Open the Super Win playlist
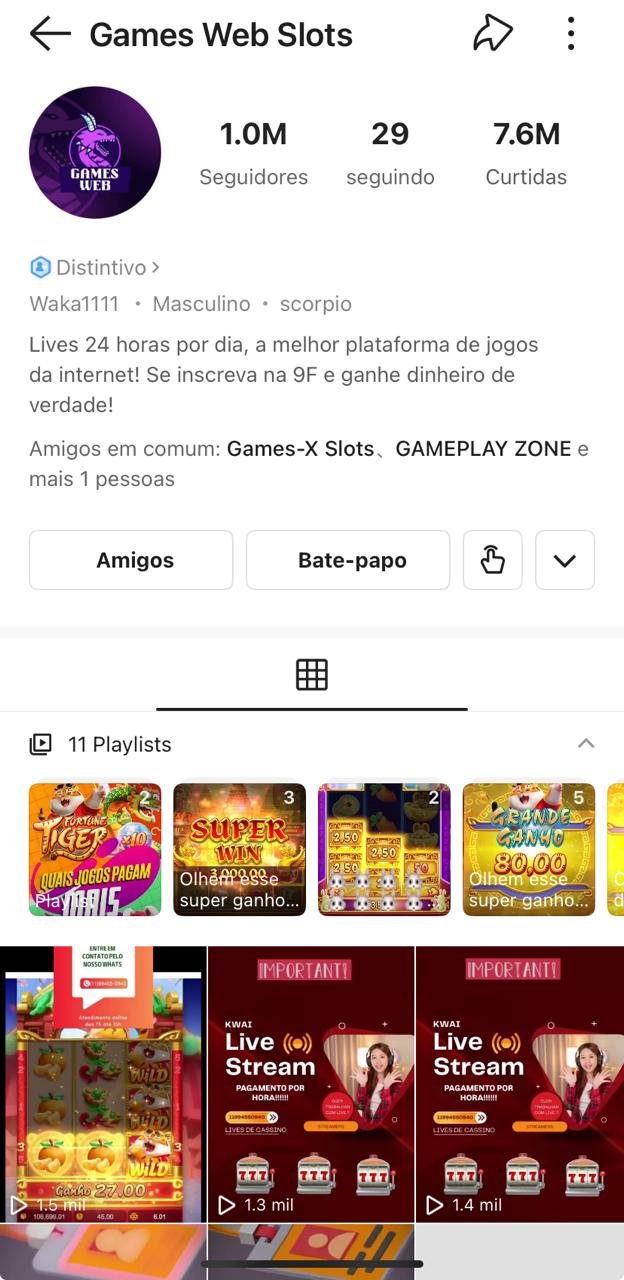624x1280 pixels. [239, 848]
